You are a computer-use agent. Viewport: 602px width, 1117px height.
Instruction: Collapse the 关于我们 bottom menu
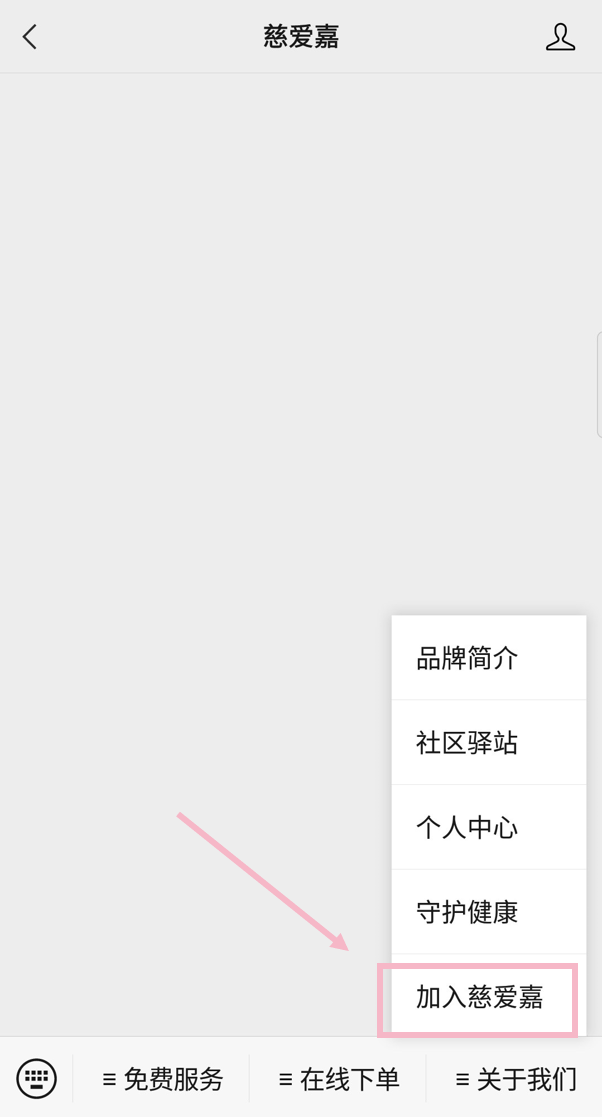click(x=514, y=1079)
